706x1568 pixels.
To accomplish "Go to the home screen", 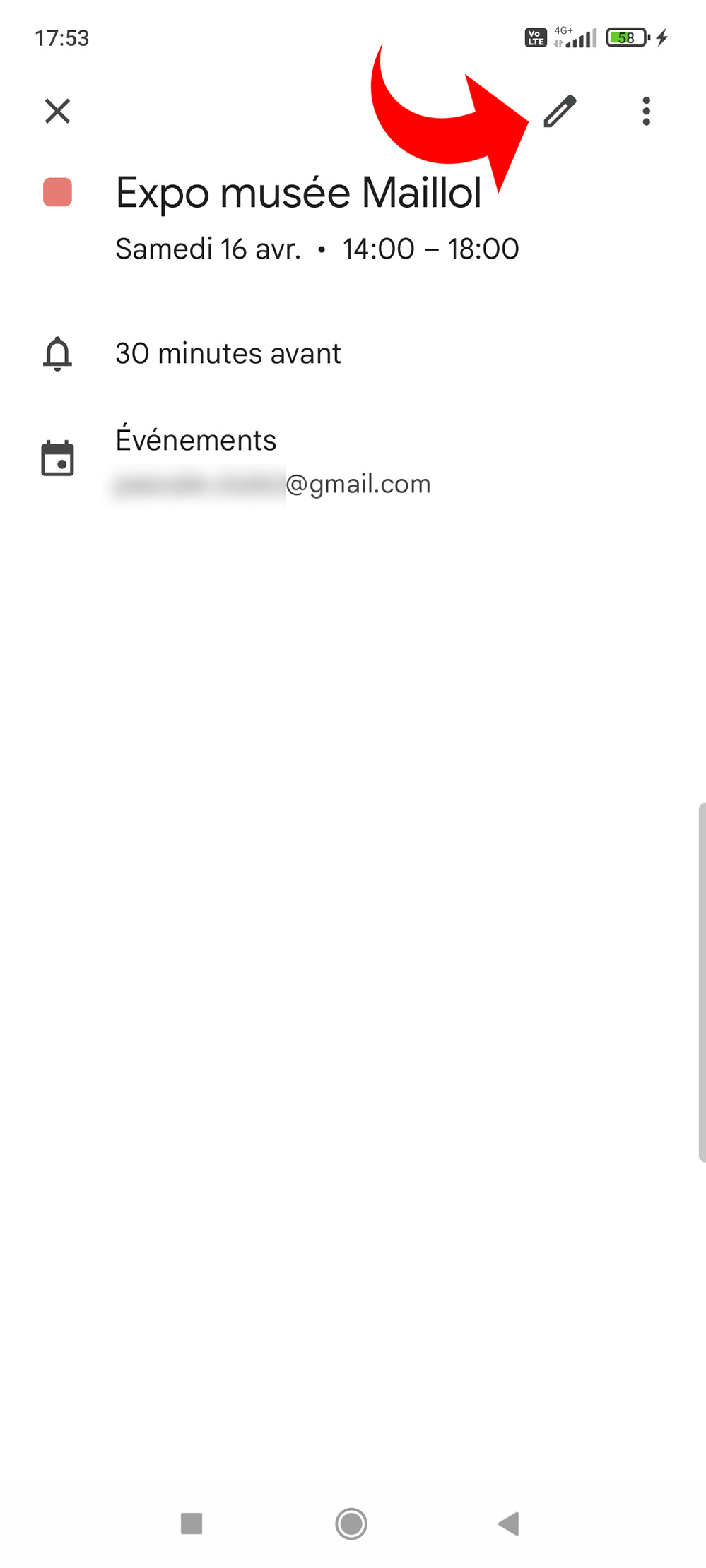I will pyautogui.click(x=351, y=1524).
